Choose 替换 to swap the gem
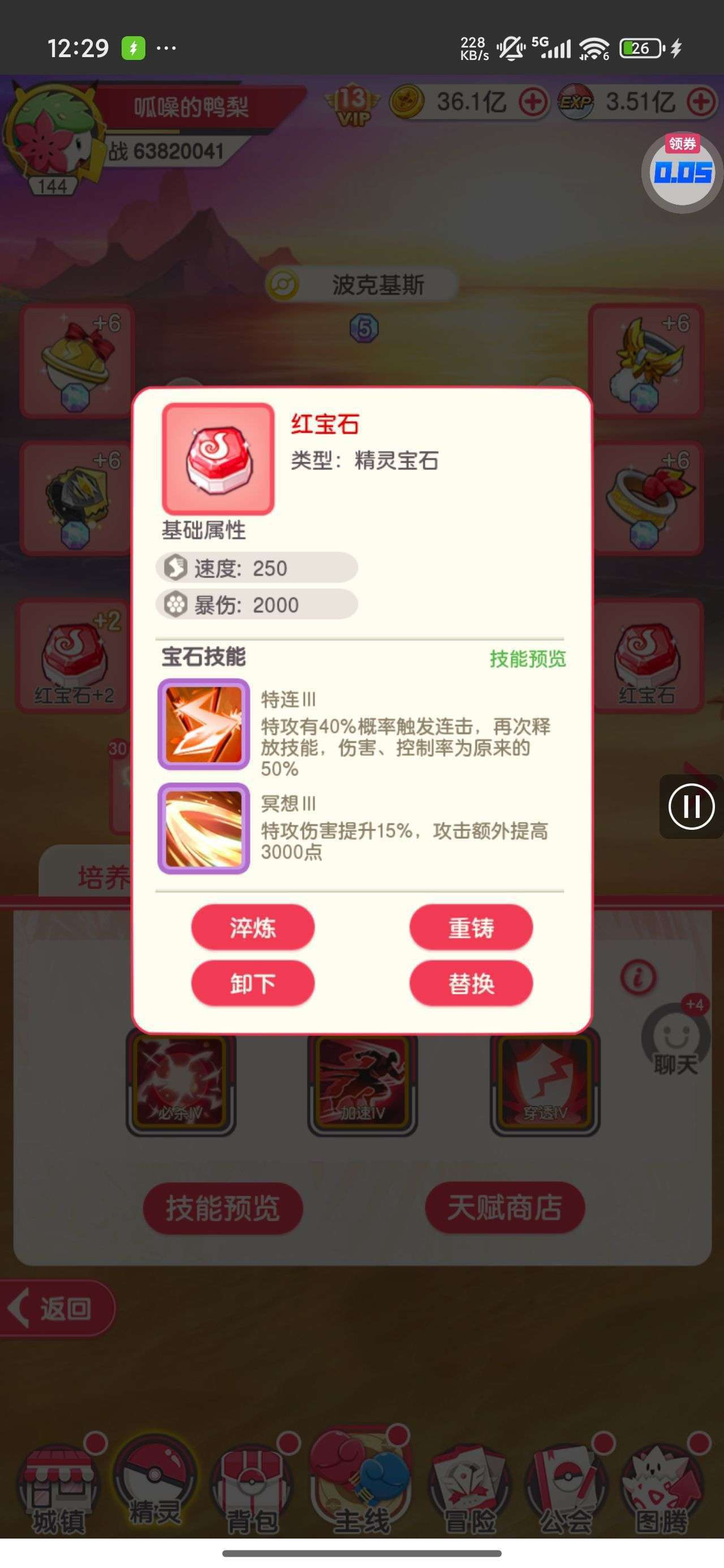The image size is (724, 1568). (471, 983)
